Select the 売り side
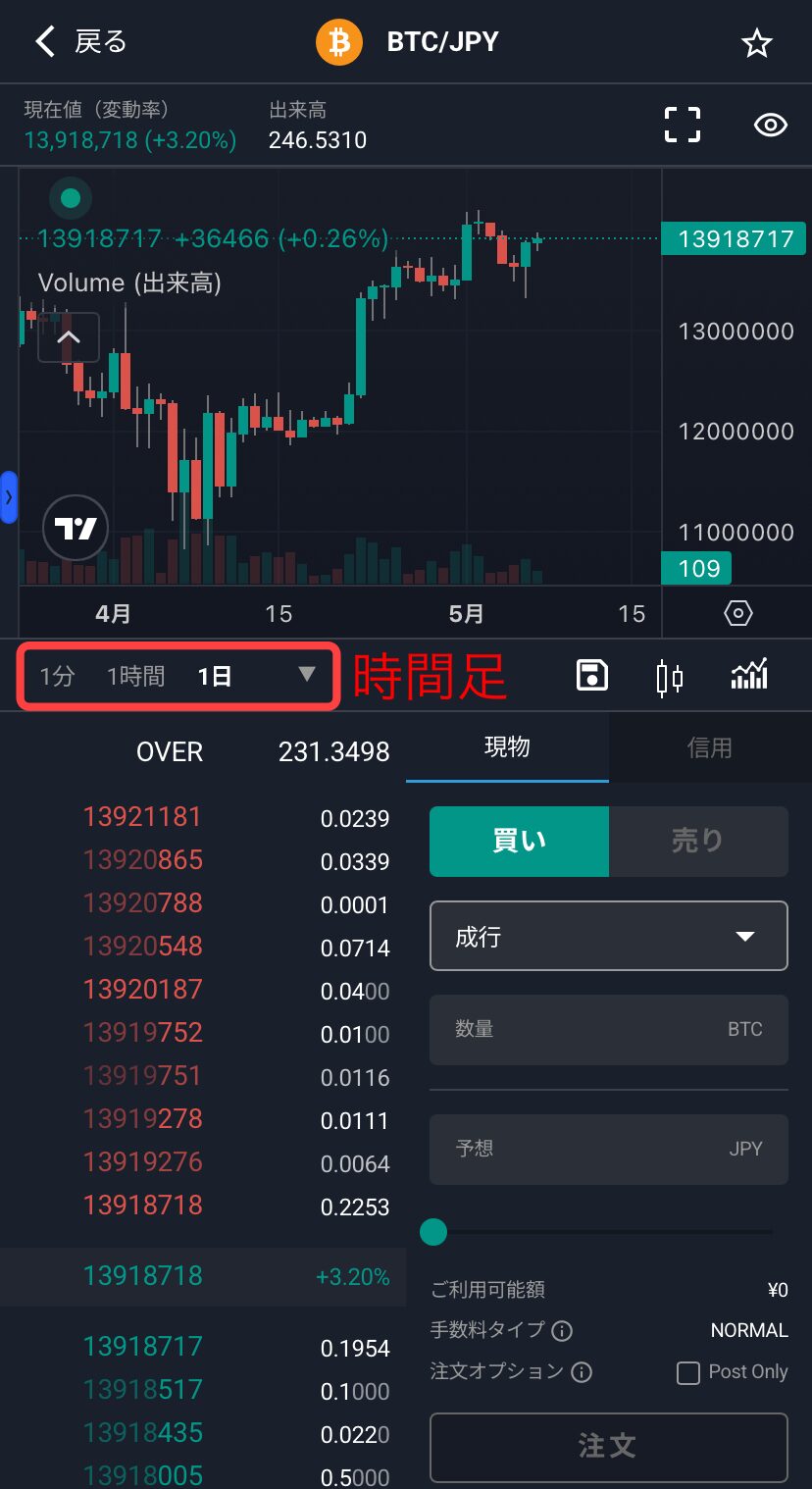 [697, 841]
